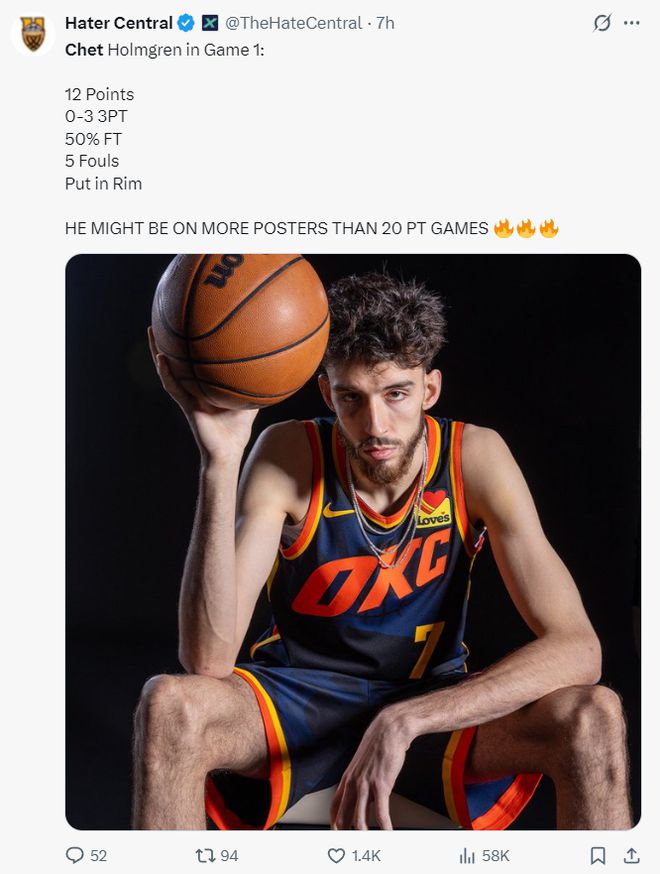660x874 pixels.
Task: Share the post via share icon
Action: 631,855
